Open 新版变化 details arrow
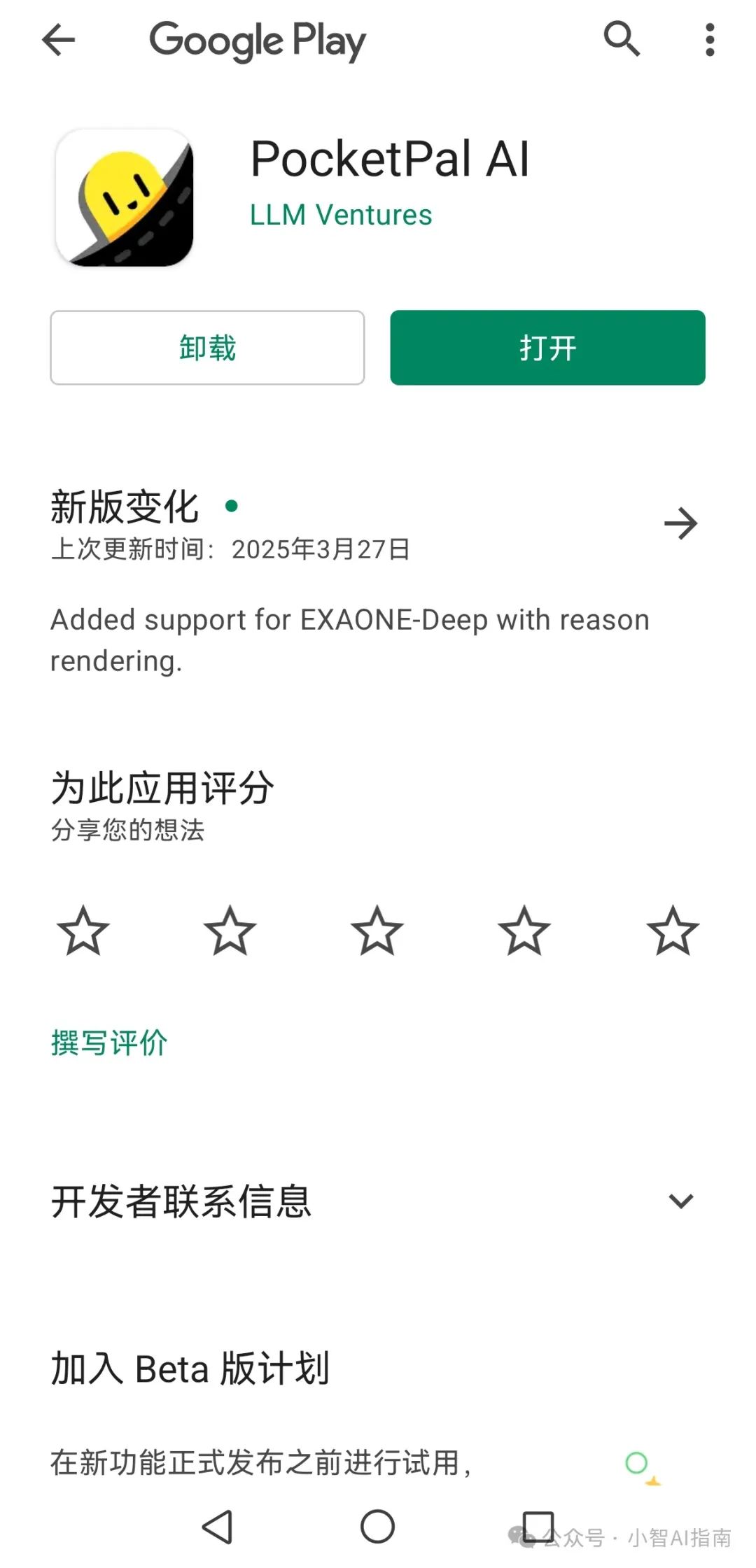Screen dimensions: 756x1568 680,523
